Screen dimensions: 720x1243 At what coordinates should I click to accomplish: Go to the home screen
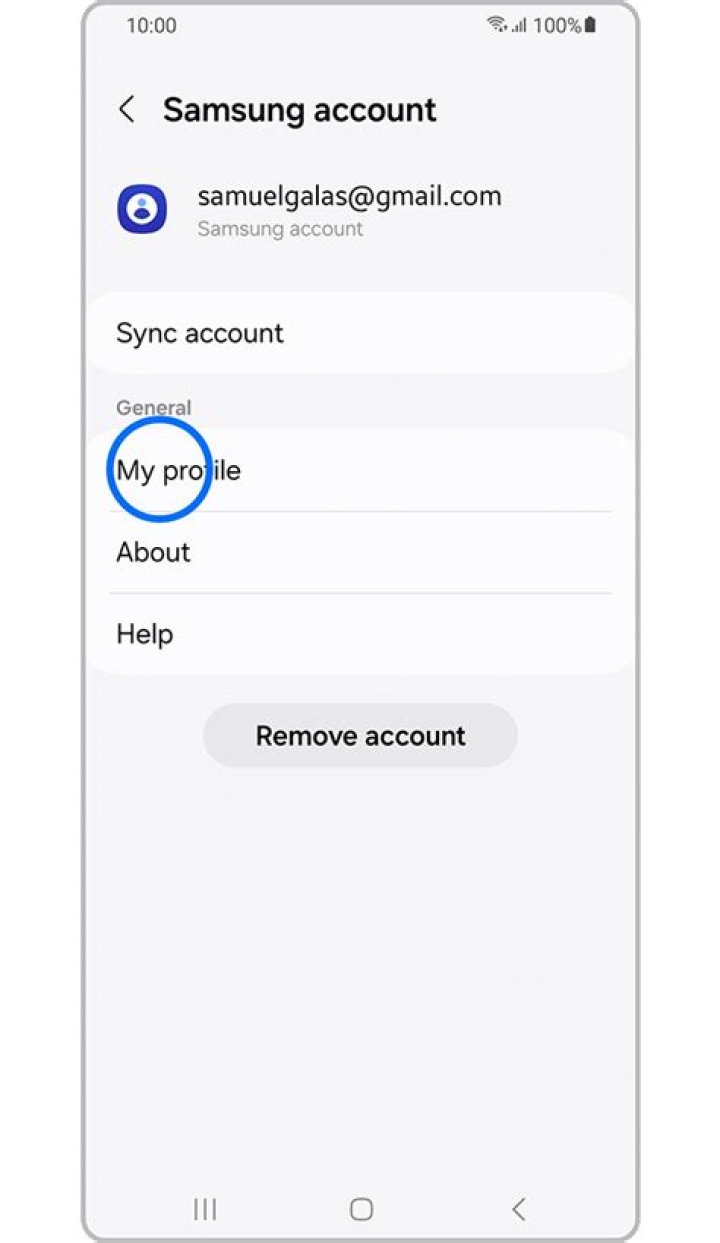click(x=361, y=1209)
